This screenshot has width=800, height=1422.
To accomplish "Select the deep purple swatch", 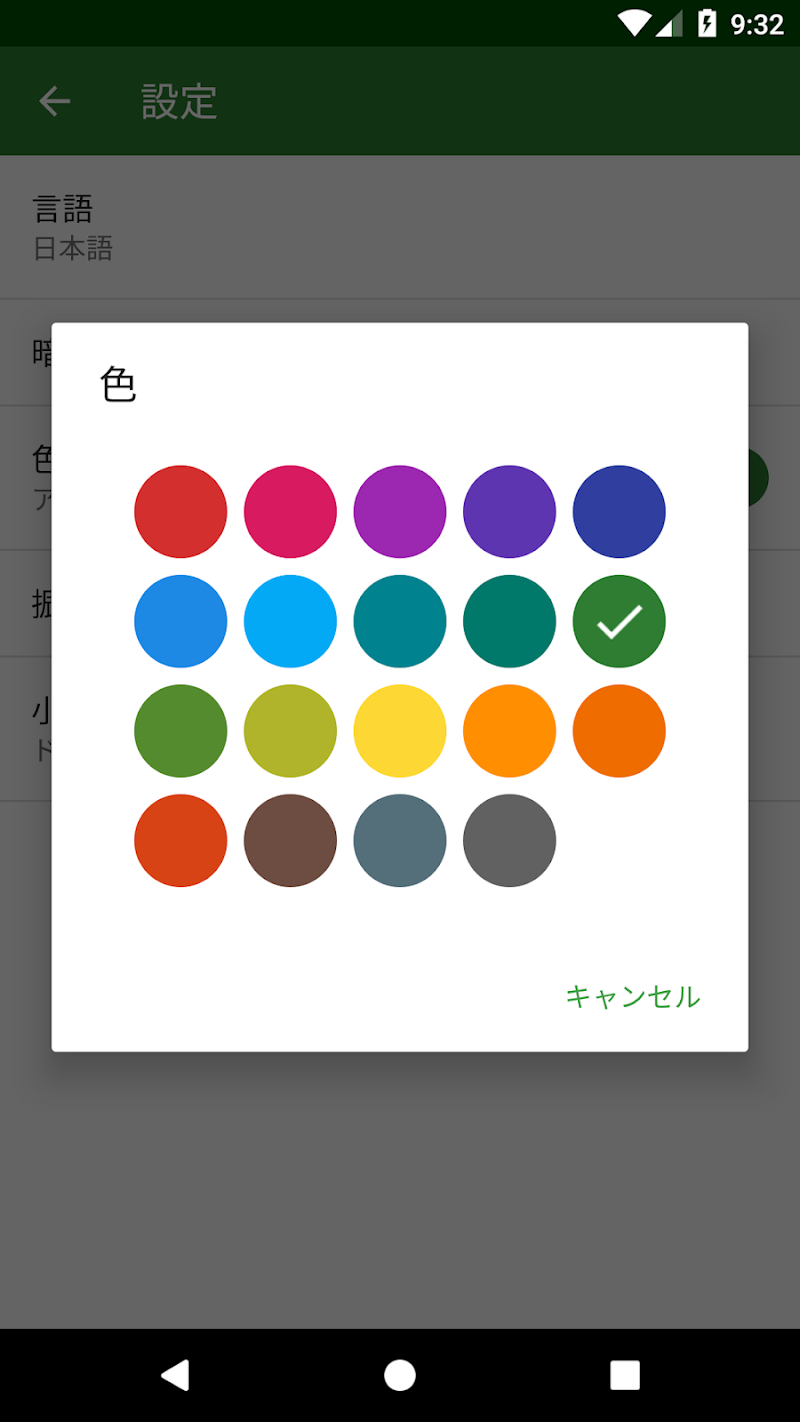I will 509,511.
